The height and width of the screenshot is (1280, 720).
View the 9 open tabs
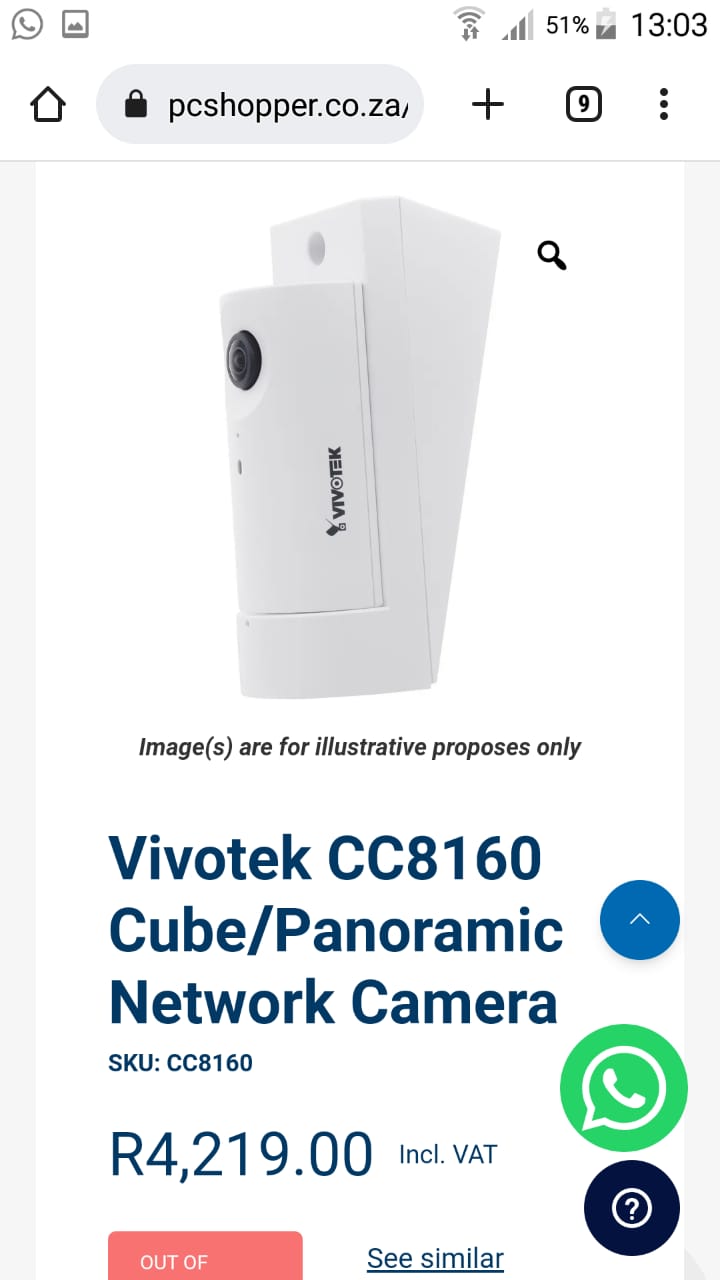click(x=583, y=104)
